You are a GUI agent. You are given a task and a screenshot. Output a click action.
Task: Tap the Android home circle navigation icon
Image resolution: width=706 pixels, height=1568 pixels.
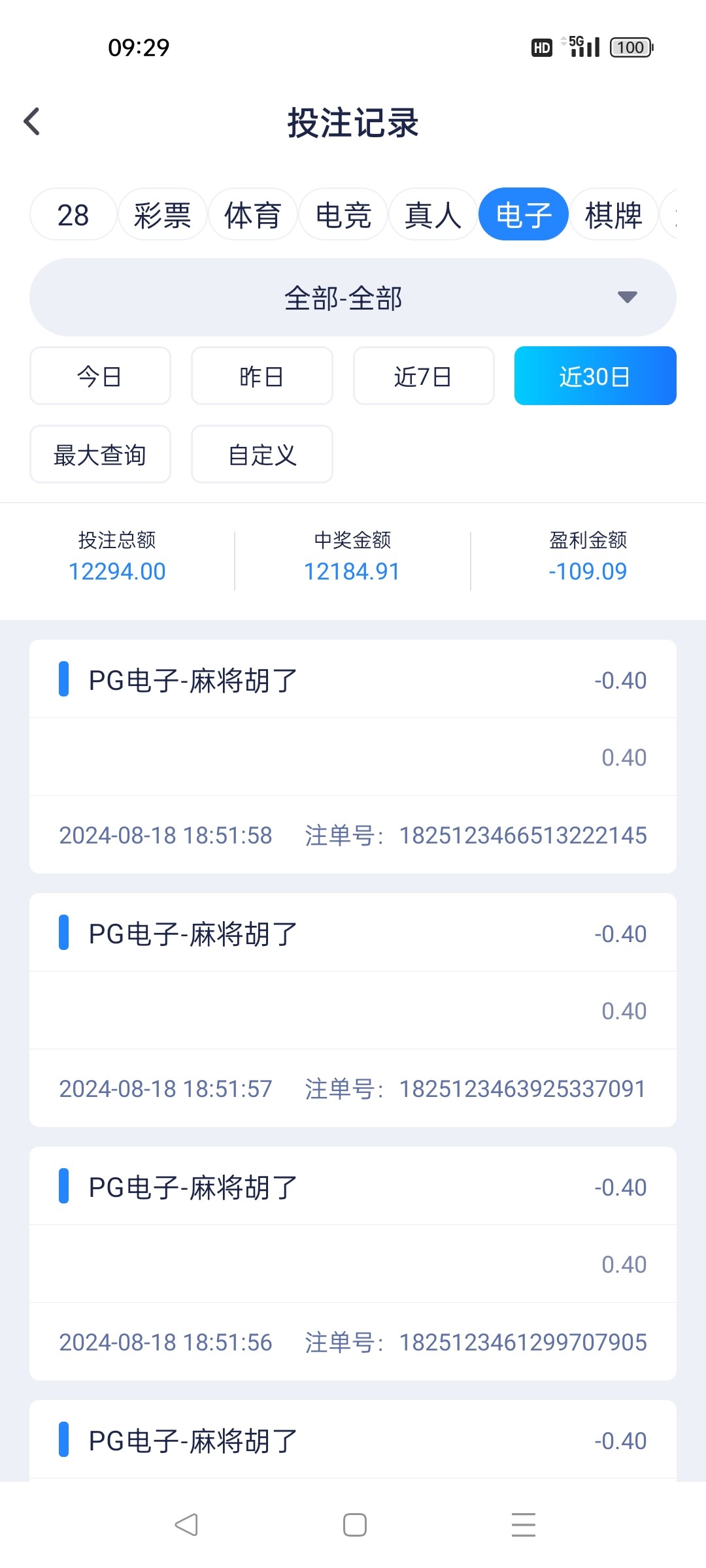pyautogui.click(x=353, y=1525)
